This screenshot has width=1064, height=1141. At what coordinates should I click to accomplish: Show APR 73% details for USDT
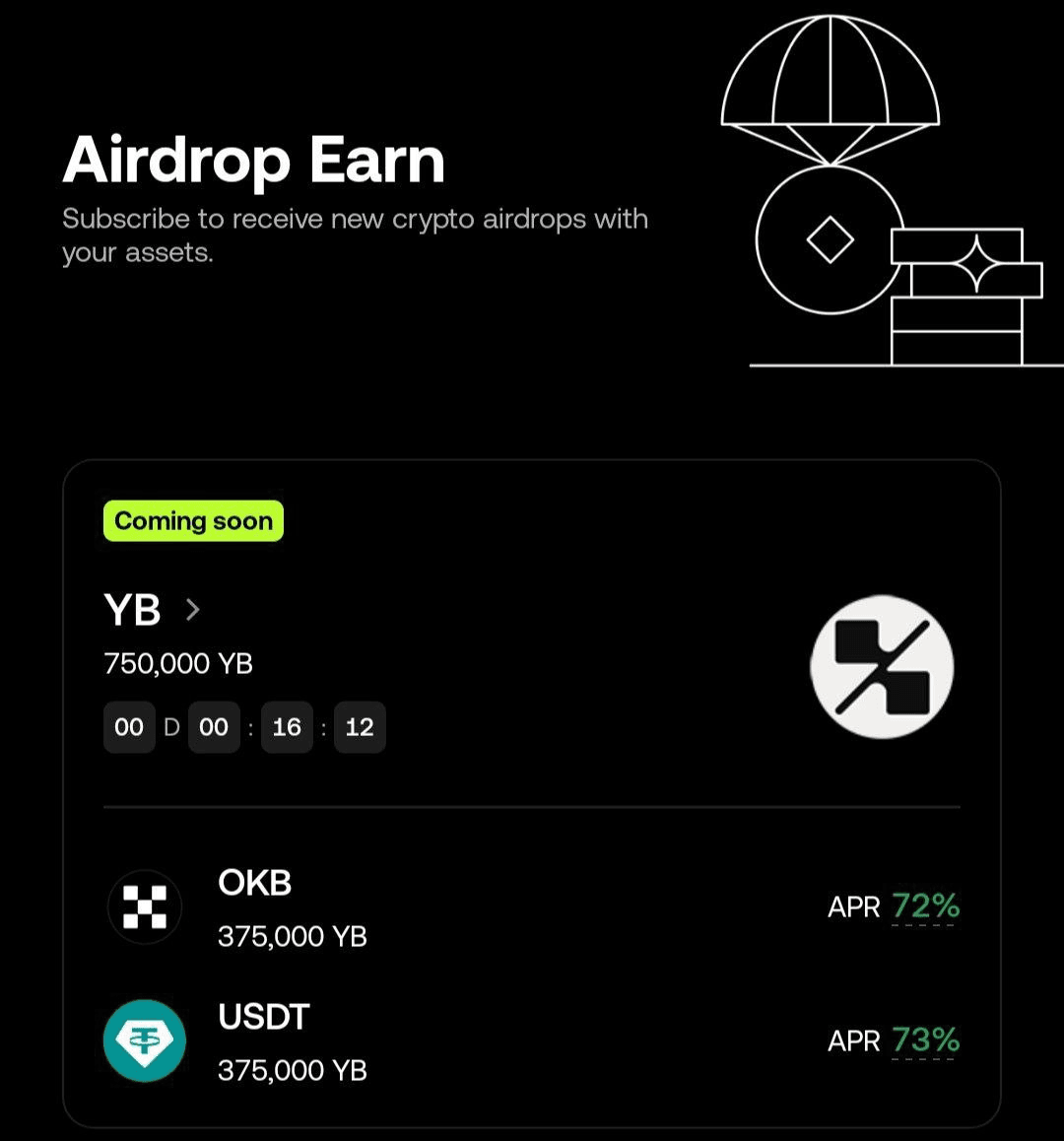[924, 1040]
